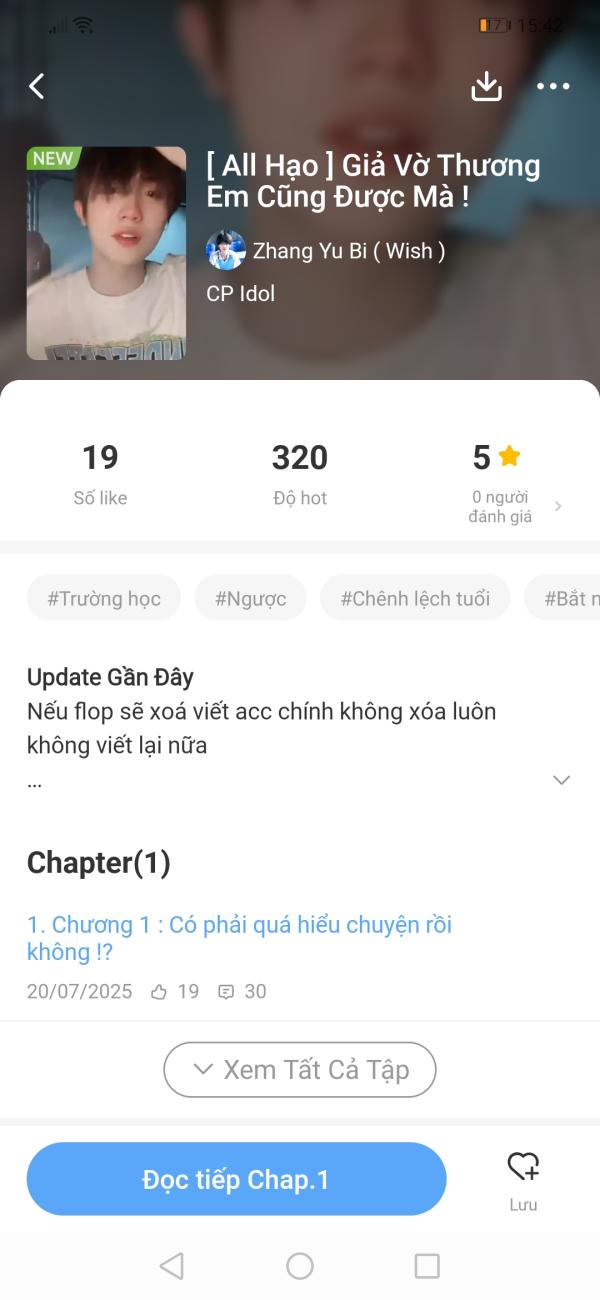Open the three-dot overflow menu
This screenshot has height=1300, width=600.
[x=553, y=86]
